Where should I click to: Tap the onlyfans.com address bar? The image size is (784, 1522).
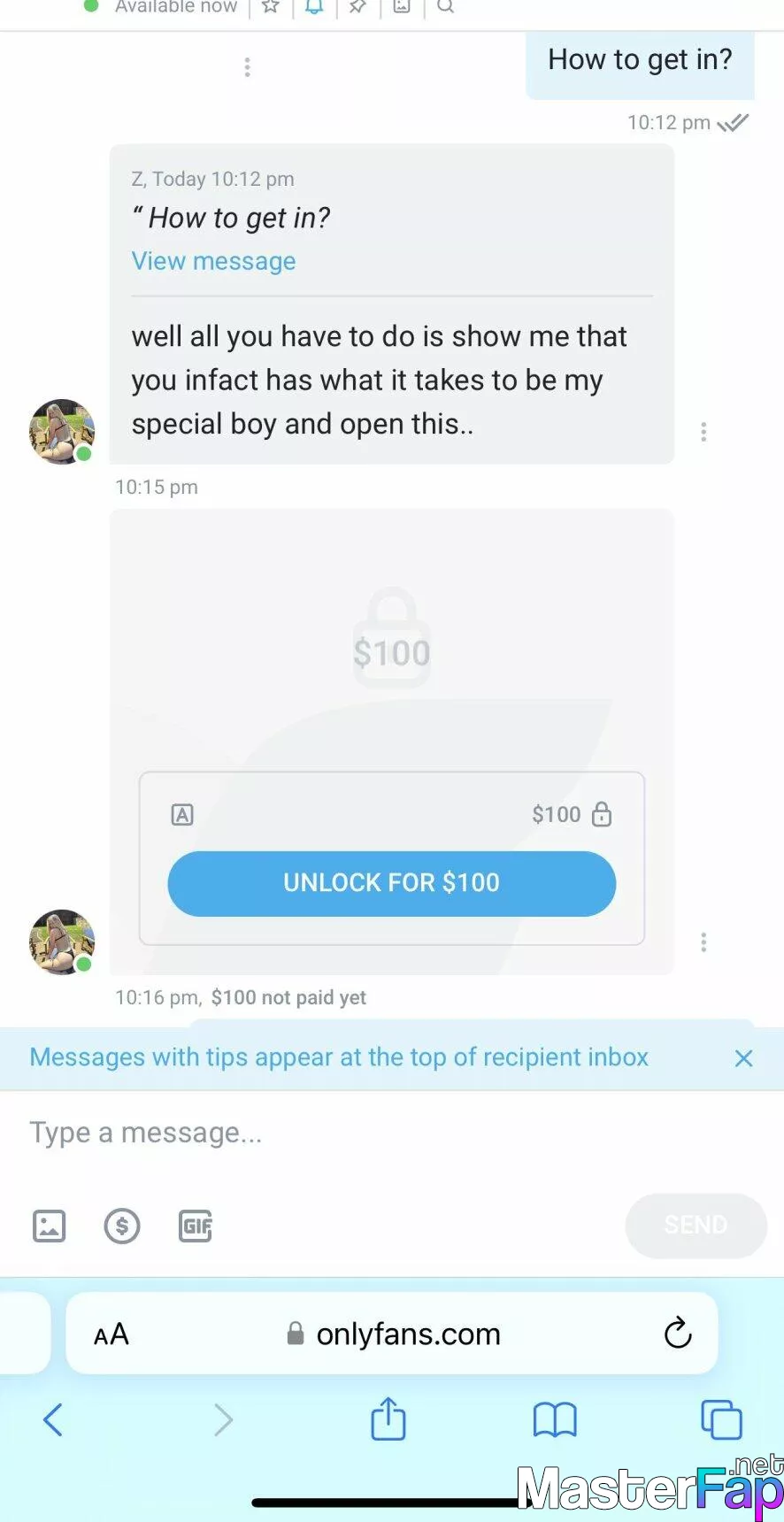click(x=392, y=1333)
